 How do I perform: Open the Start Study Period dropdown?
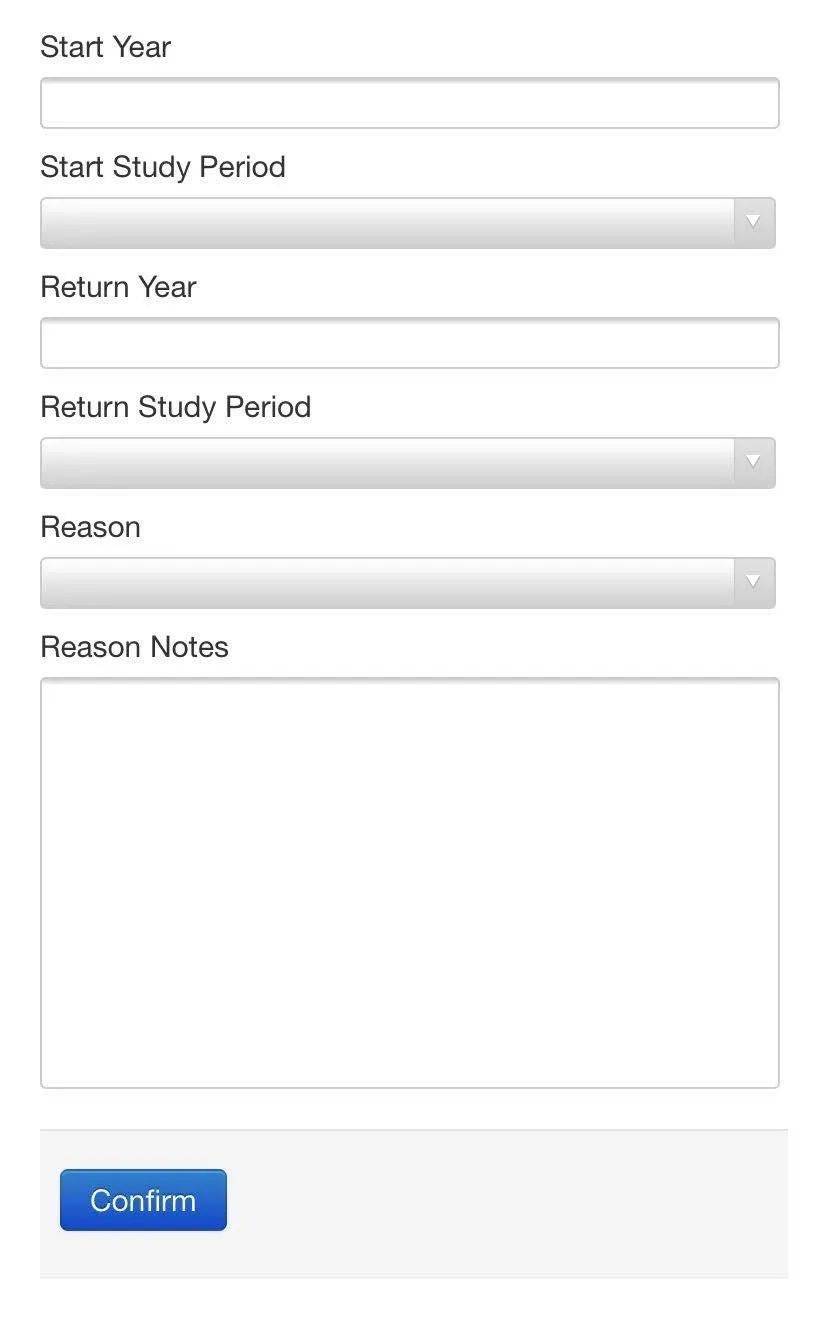click(x=408, y=223)
